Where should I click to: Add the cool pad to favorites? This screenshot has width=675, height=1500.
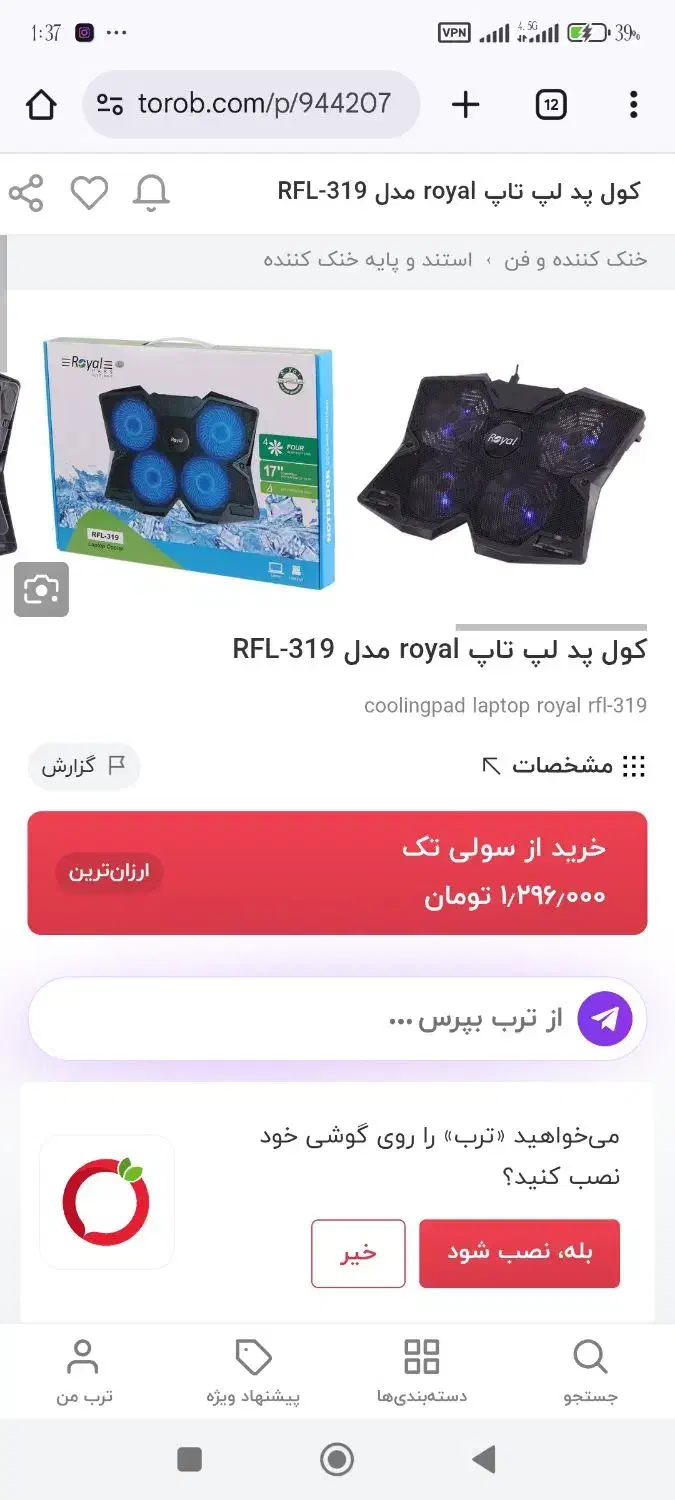coord(89,193)
